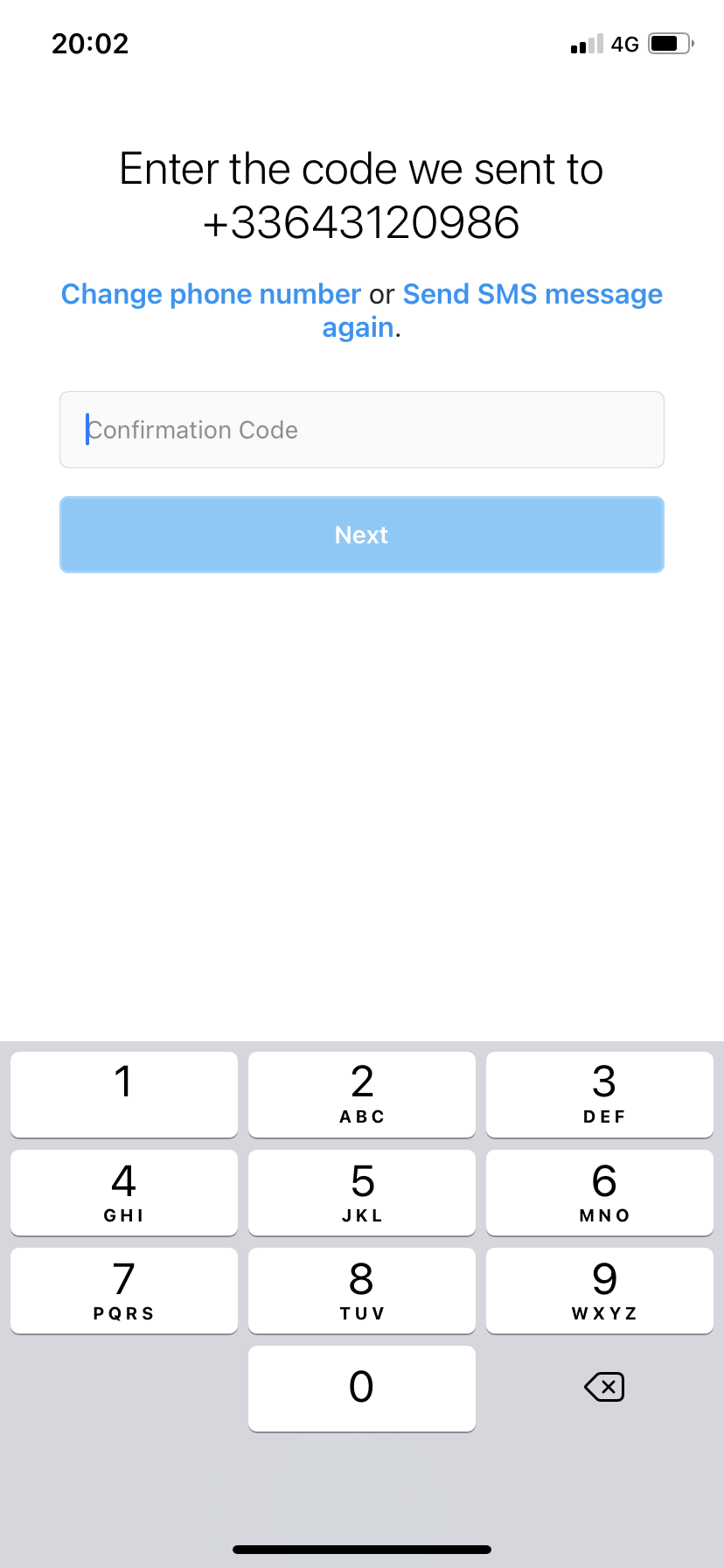Tap the Next button
This screenshot has height=1568, width=724.
(361, 535)
